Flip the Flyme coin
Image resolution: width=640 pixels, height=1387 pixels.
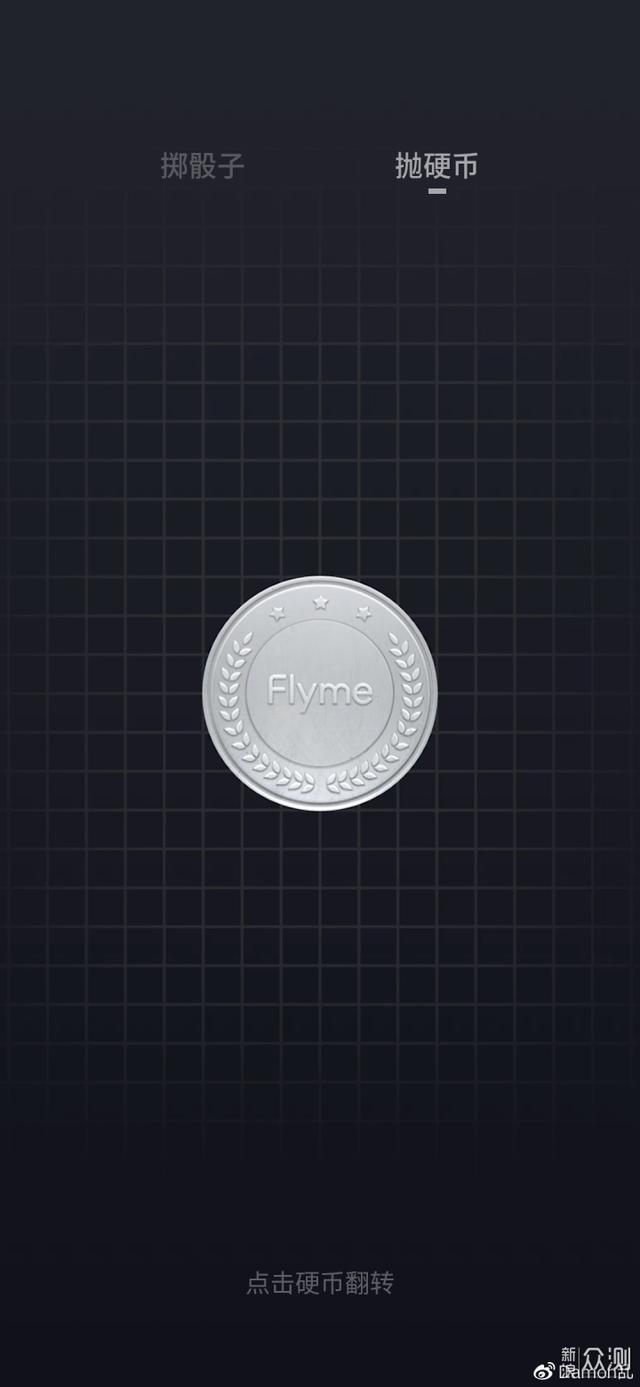[x=320, y=692]
